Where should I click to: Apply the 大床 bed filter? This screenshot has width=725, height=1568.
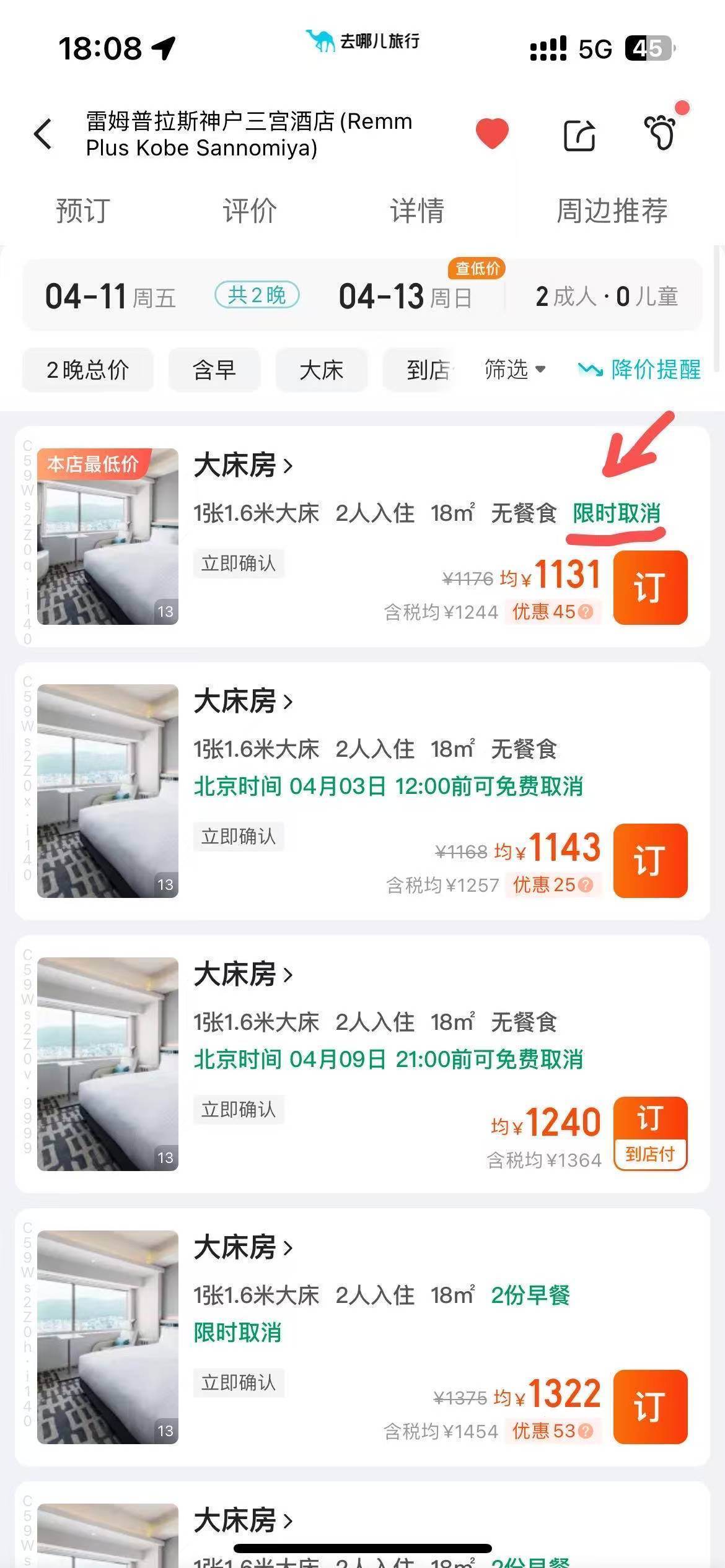[x=321, y=370]
